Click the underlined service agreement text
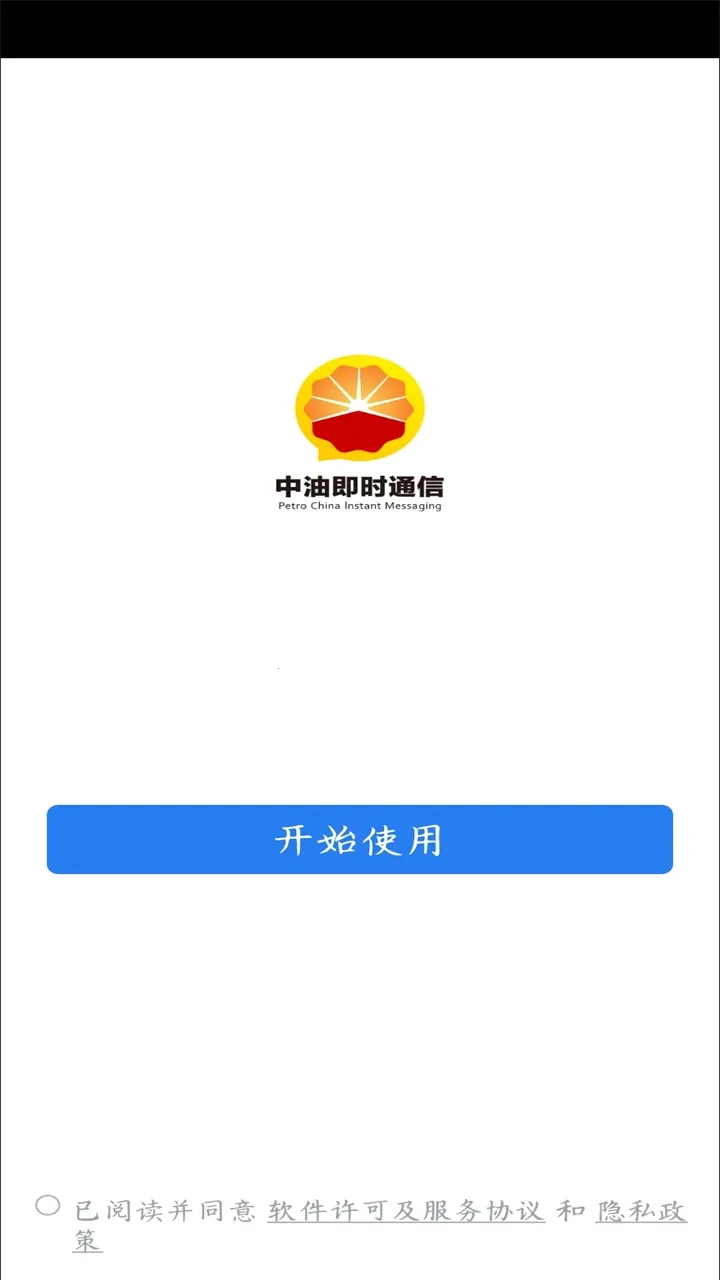Image resolution: width=720 pixels, height=1280 pixels. tap(404, 1210)
